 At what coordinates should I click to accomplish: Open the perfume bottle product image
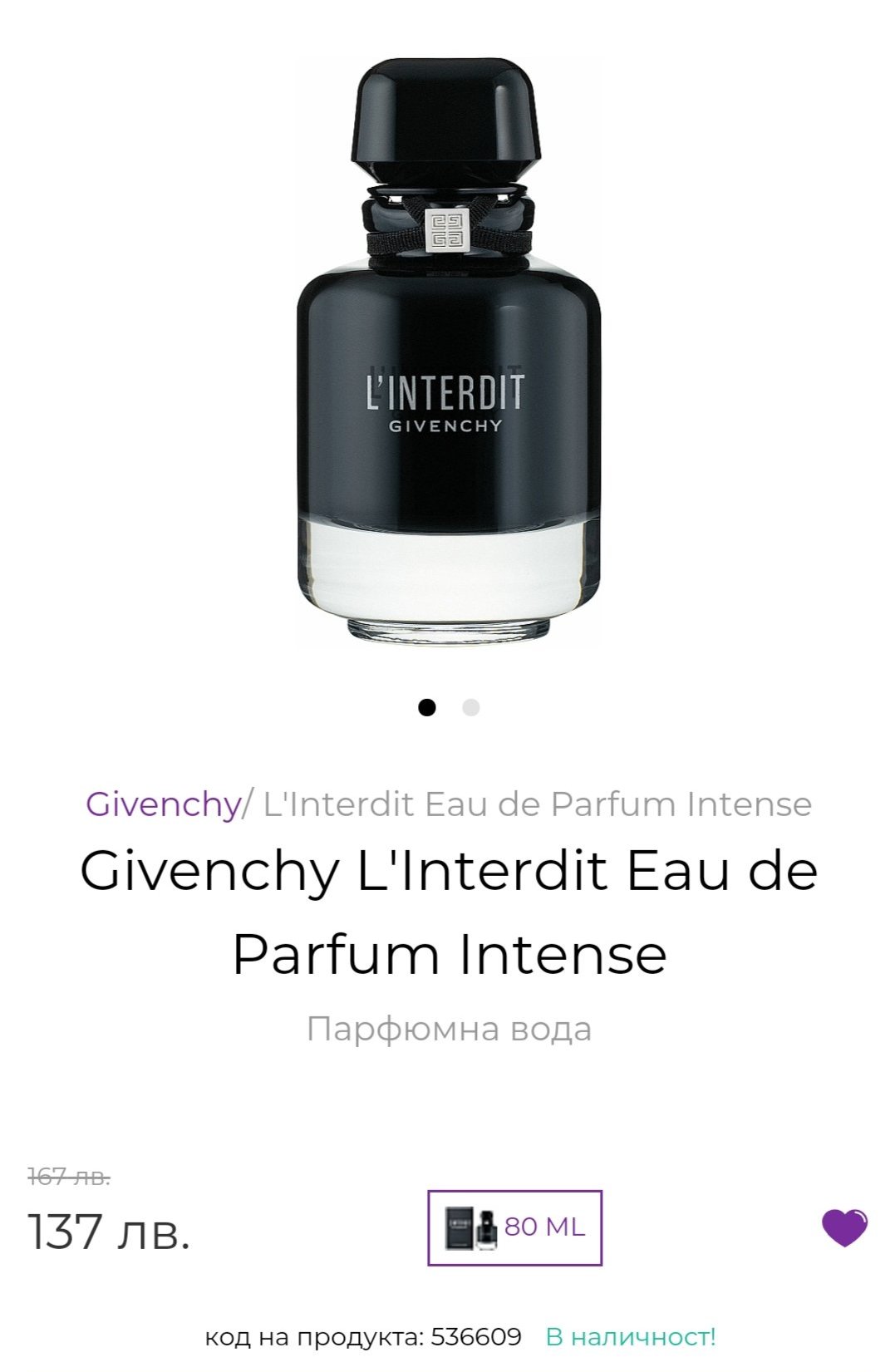[x=448, y=353]
